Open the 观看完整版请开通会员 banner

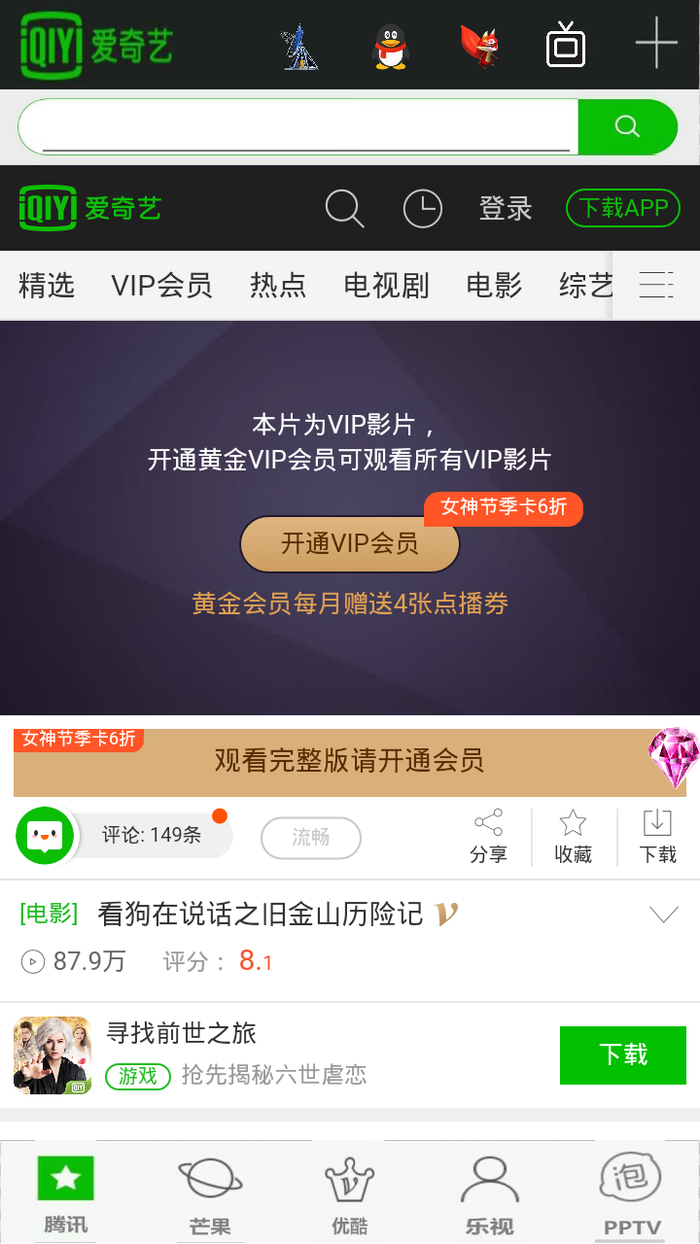[x=349, y=761]
